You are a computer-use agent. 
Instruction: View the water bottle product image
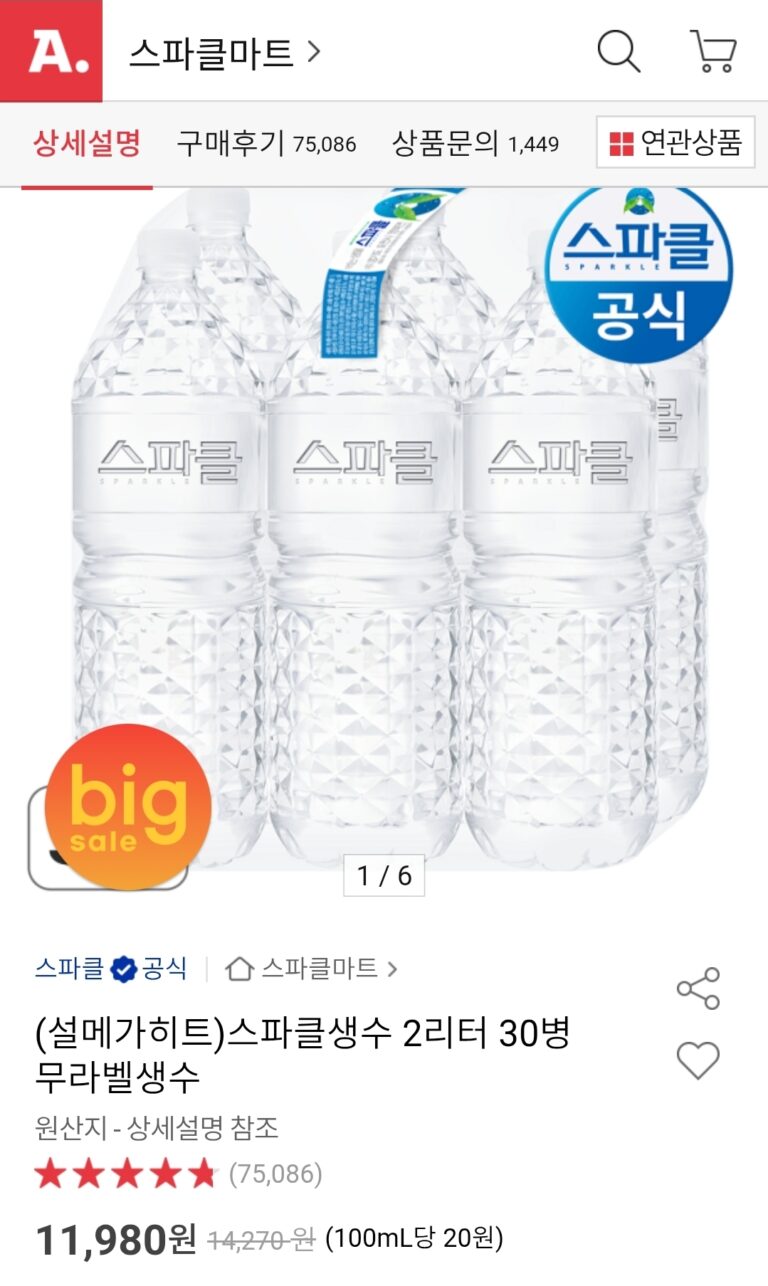384,520
